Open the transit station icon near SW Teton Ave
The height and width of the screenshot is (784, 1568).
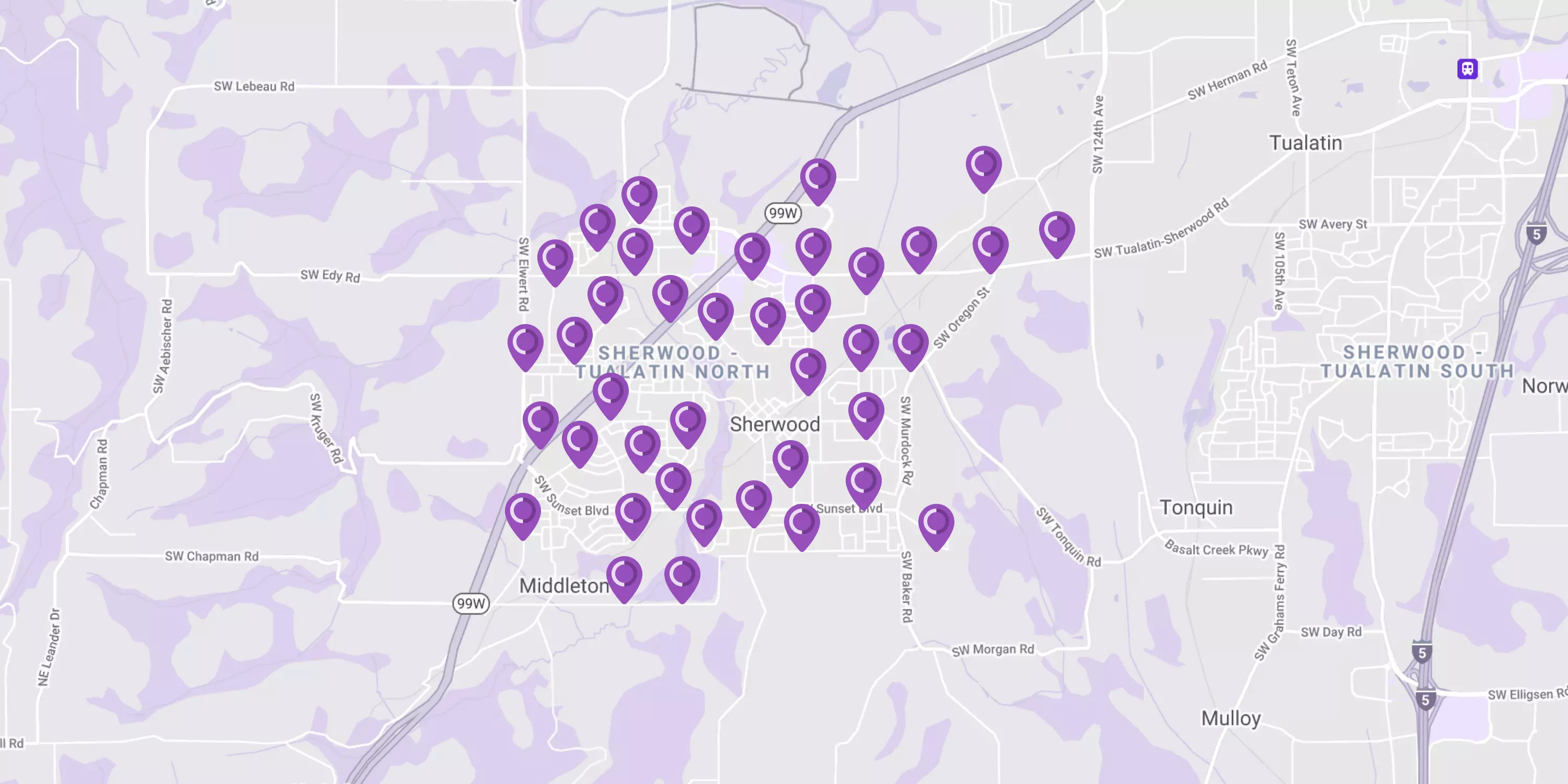(x=1467, y=69)
